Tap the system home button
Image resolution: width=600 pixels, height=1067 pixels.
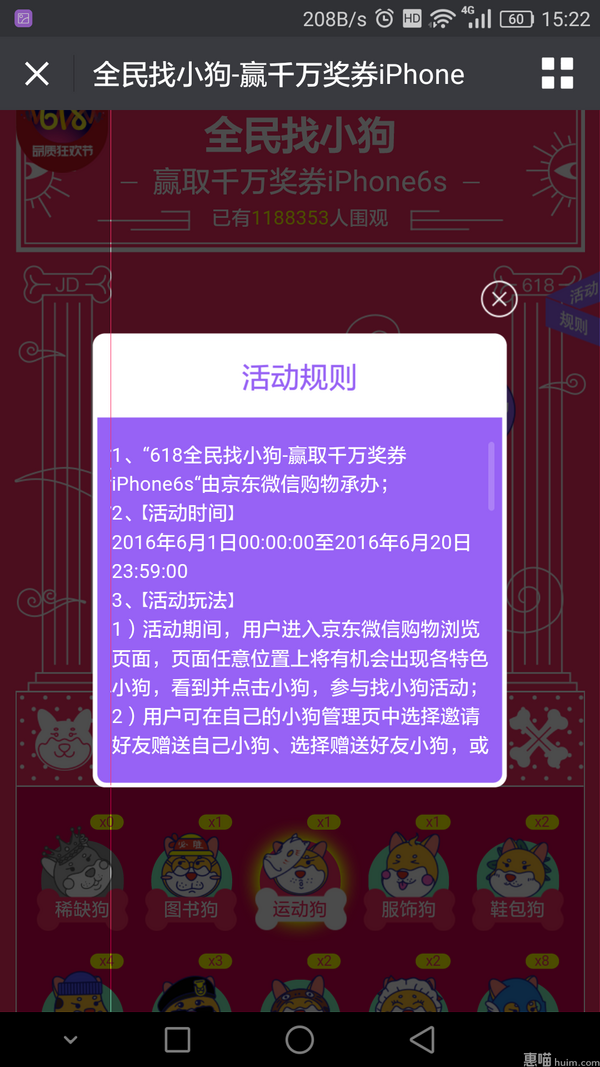[300, 1039]
